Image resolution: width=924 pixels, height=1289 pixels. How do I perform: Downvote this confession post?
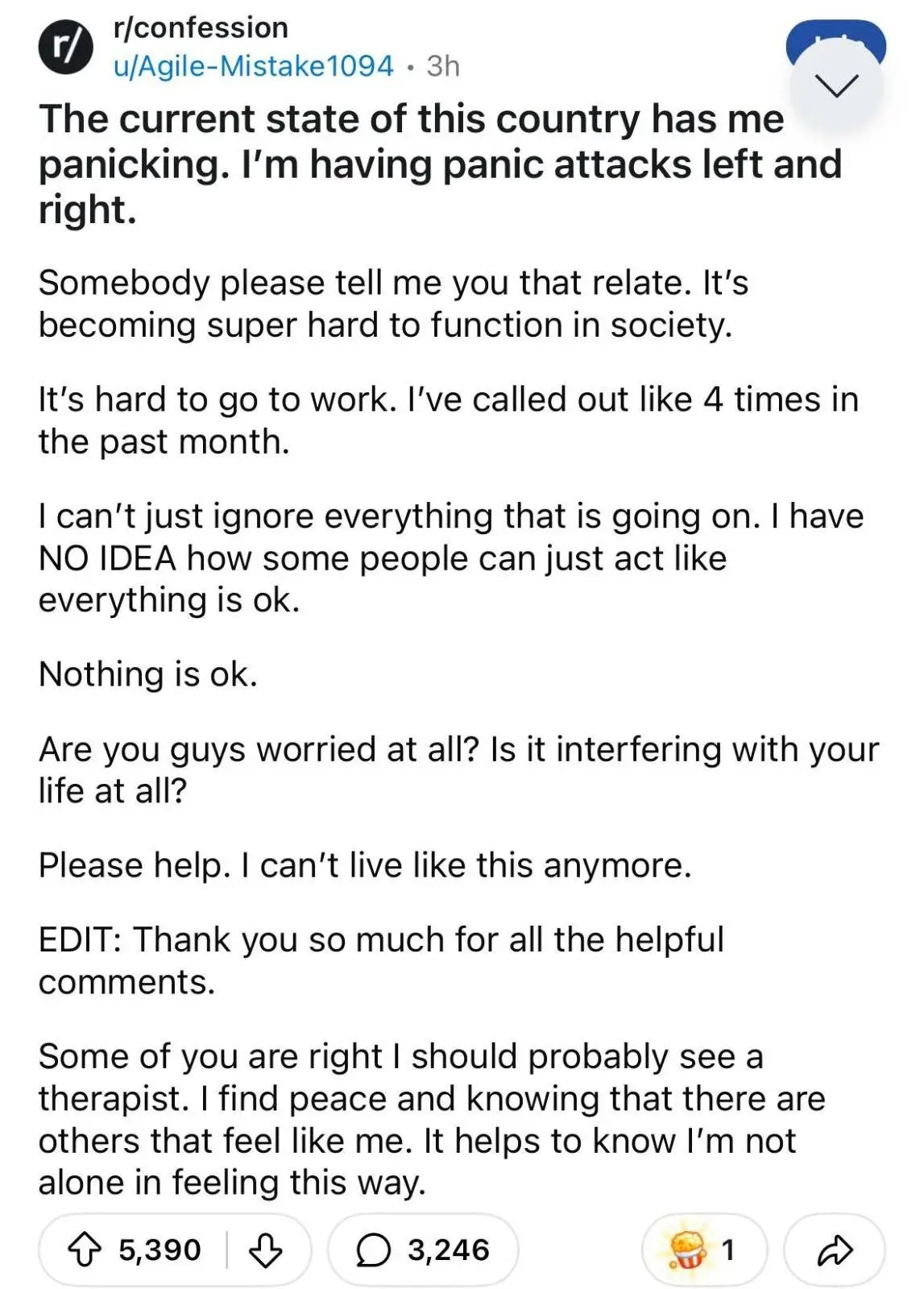click(266, 1250)
